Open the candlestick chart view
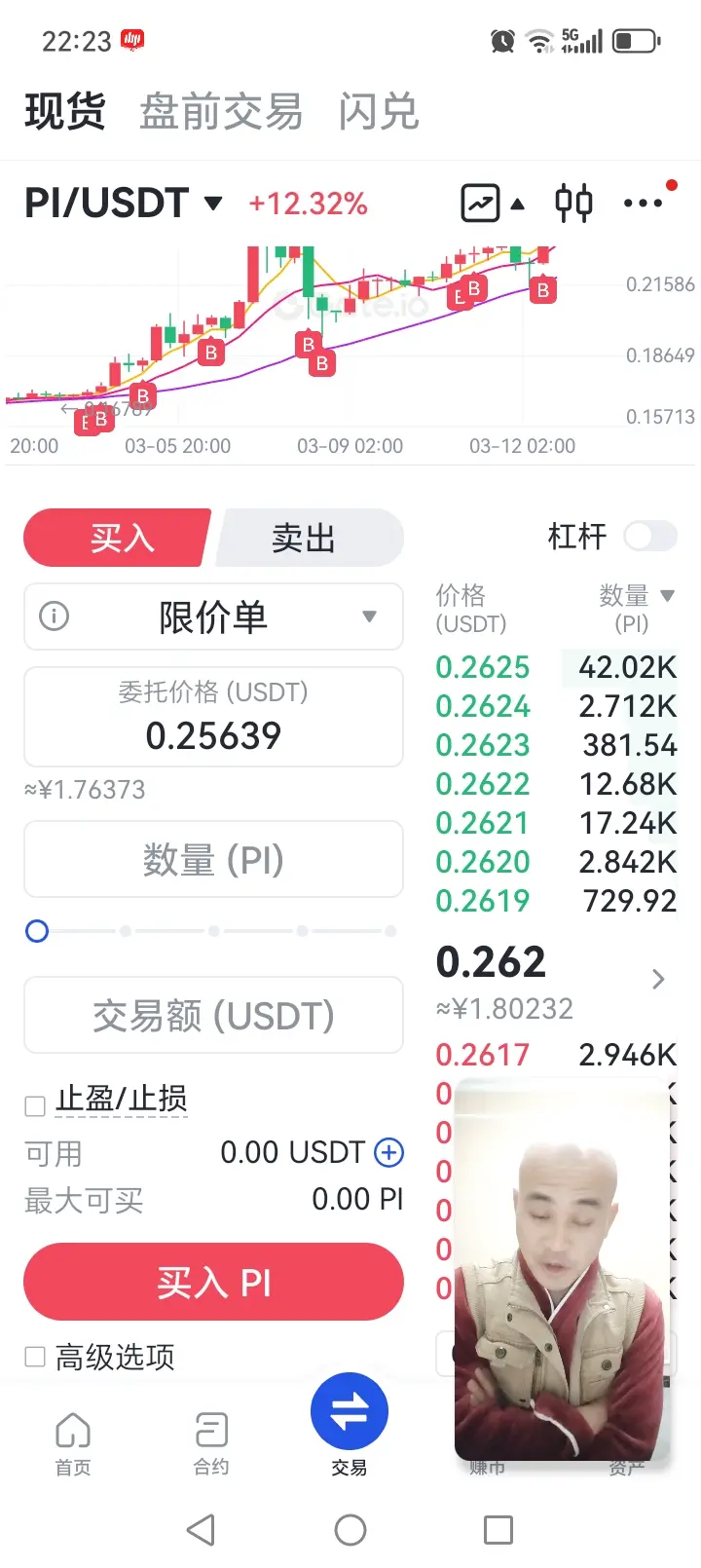The image size is (701, 1568). click(x=573, y=204)
